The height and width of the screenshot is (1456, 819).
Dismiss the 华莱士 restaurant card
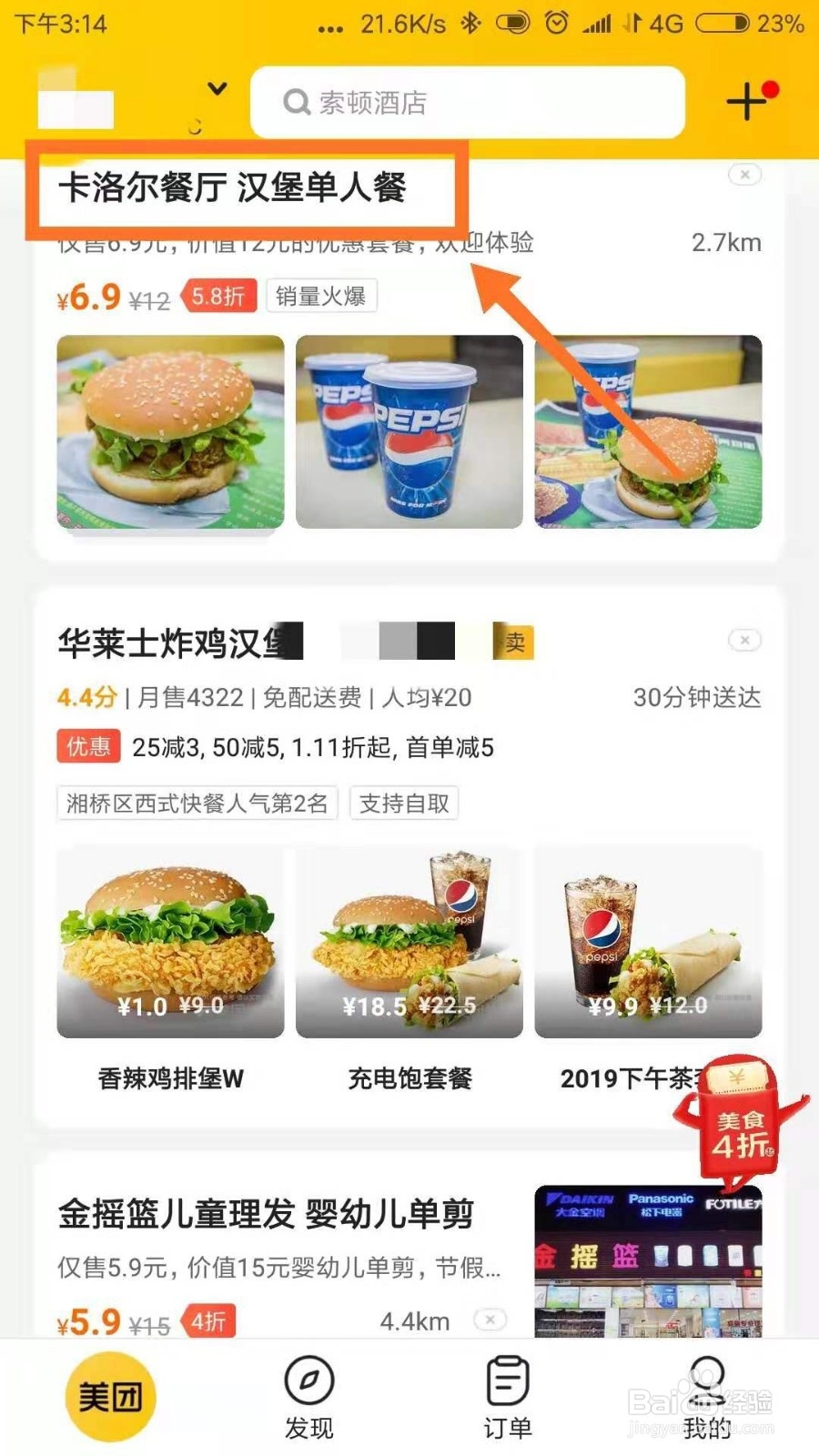[744, 641]
